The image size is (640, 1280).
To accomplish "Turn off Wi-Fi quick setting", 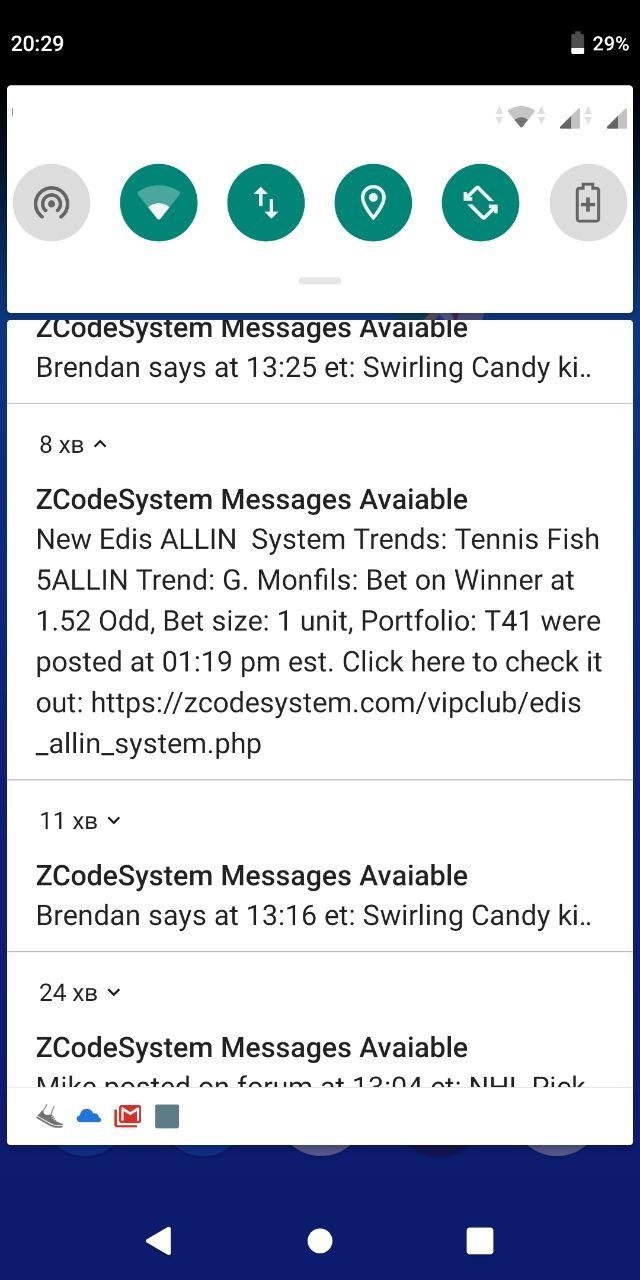I will point(159,203).
